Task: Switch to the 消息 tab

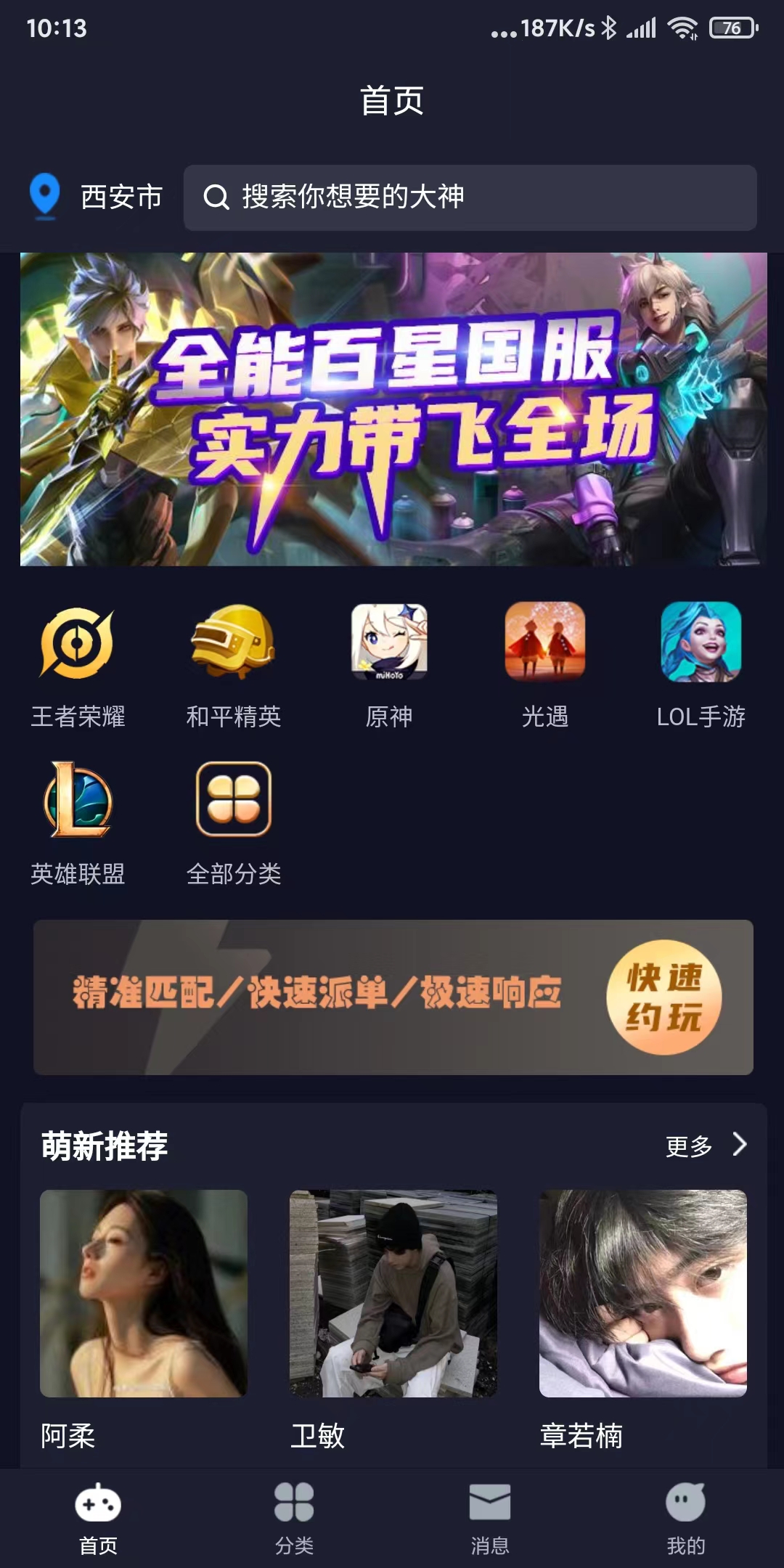Action: point(490,1518)
